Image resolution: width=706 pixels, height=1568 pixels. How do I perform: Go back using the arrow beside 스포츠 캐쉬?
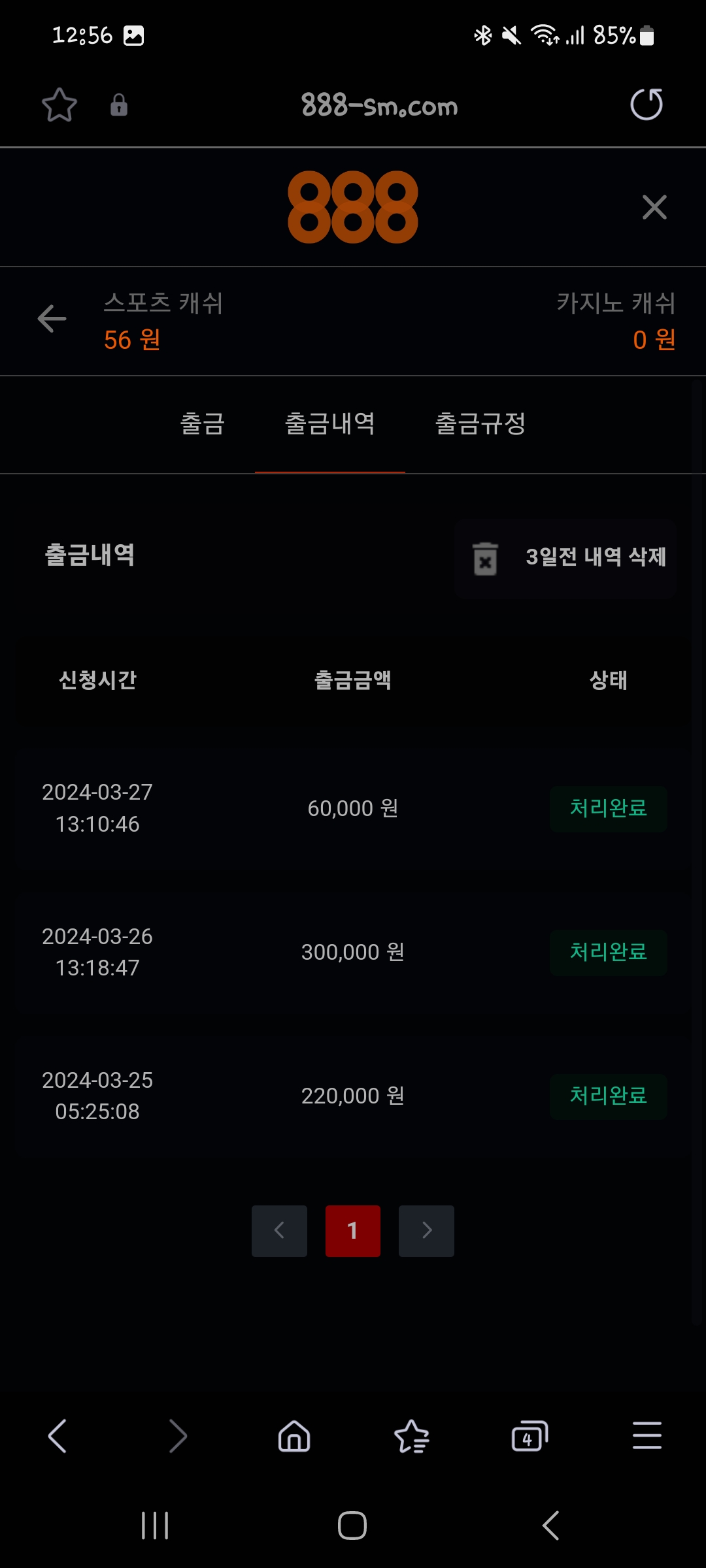(x=52, y=319)
